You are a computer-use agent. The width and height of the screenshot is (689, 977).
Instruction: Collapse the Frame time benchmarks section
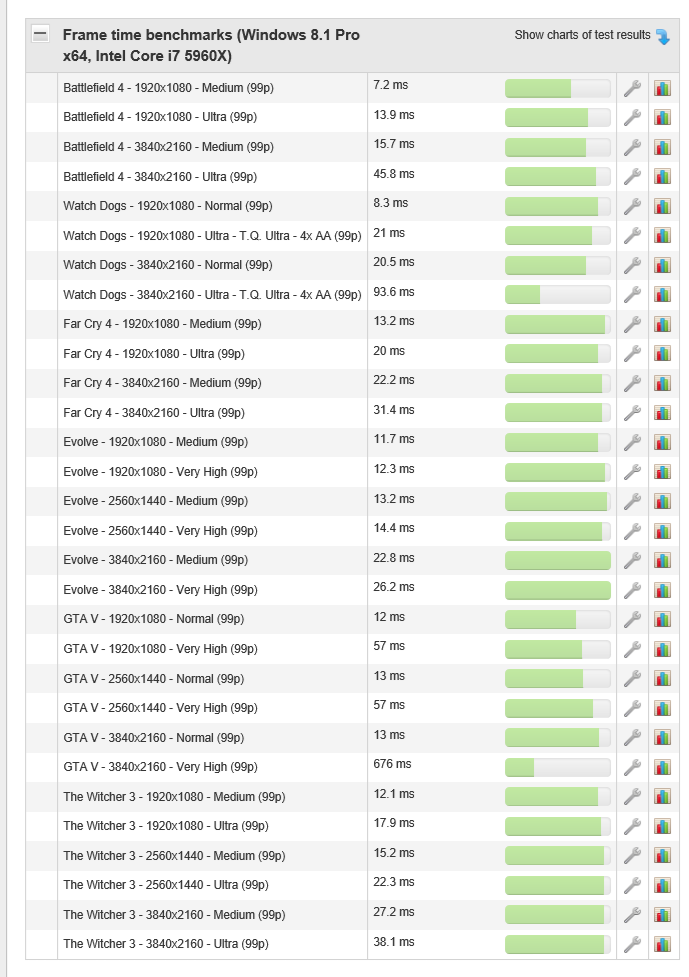click(40, 34)
